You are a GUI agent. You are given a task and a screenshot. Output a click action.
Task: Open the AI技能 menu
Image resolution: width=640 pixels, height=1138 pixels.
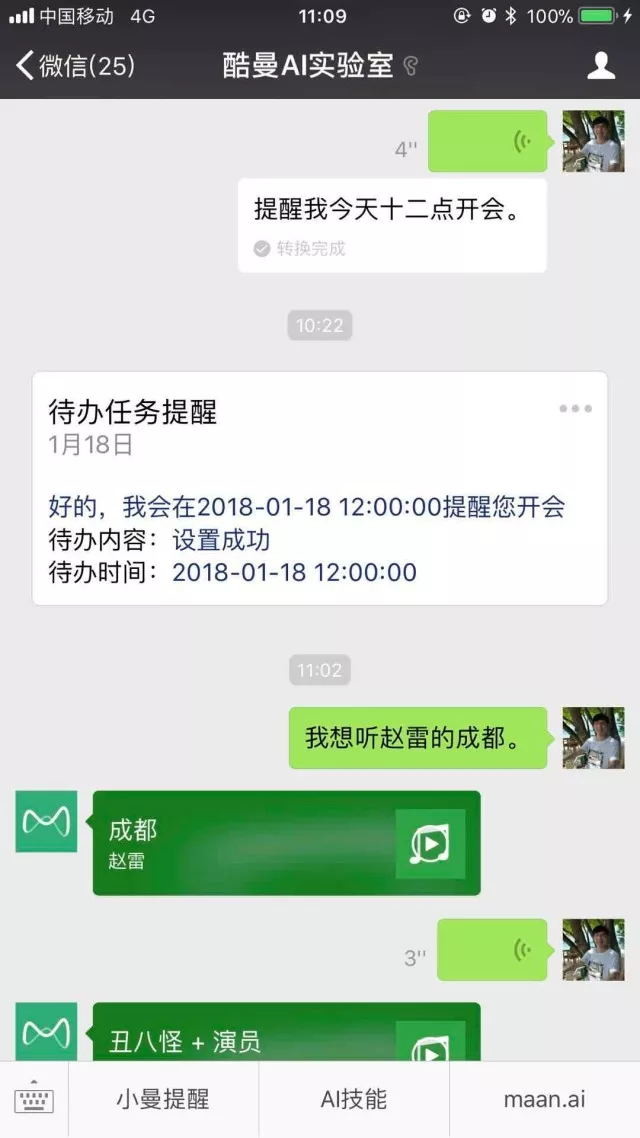click(x=353, y=1099)
